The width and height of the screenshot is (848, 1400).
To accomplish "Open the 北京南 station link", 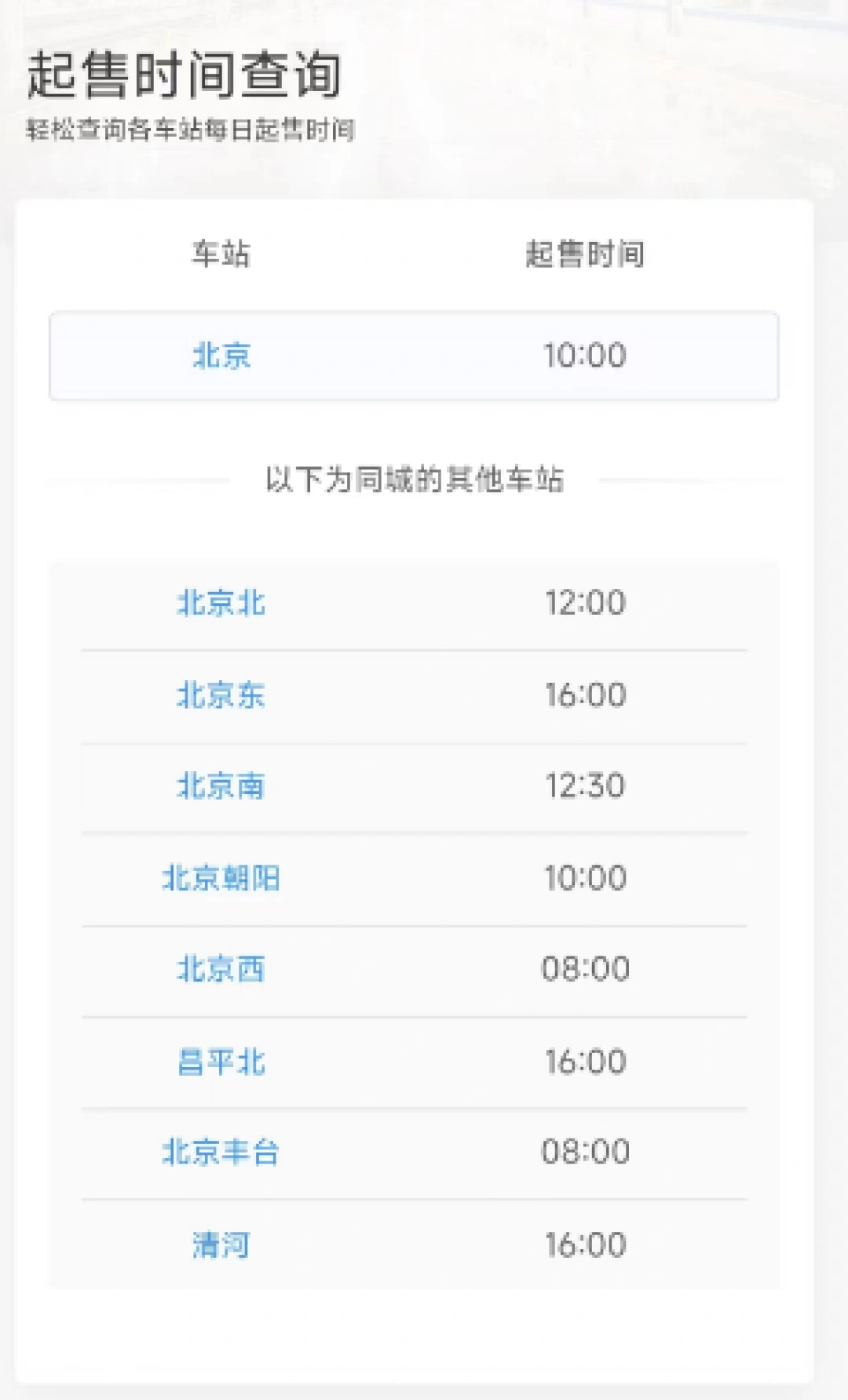I will point(221,786).
